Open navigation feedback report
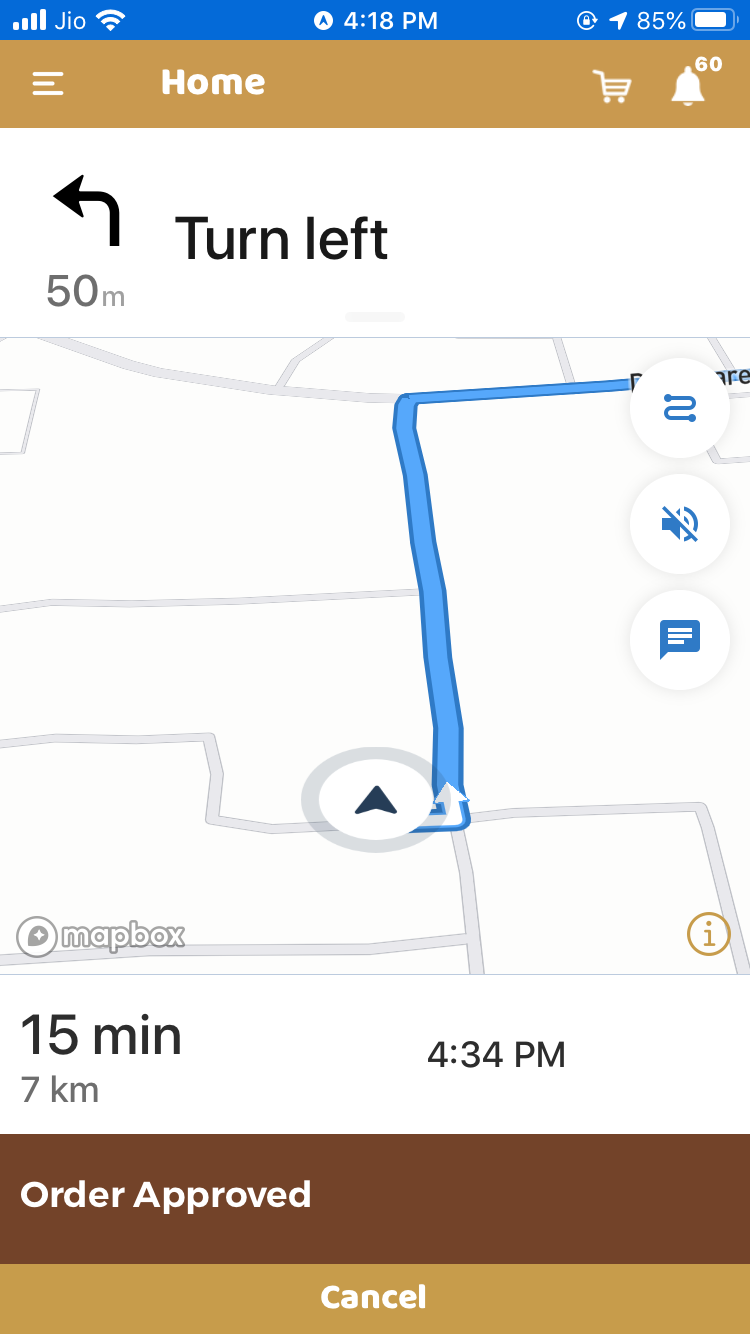The image size is (750, 1334). (x=680, y=639)
